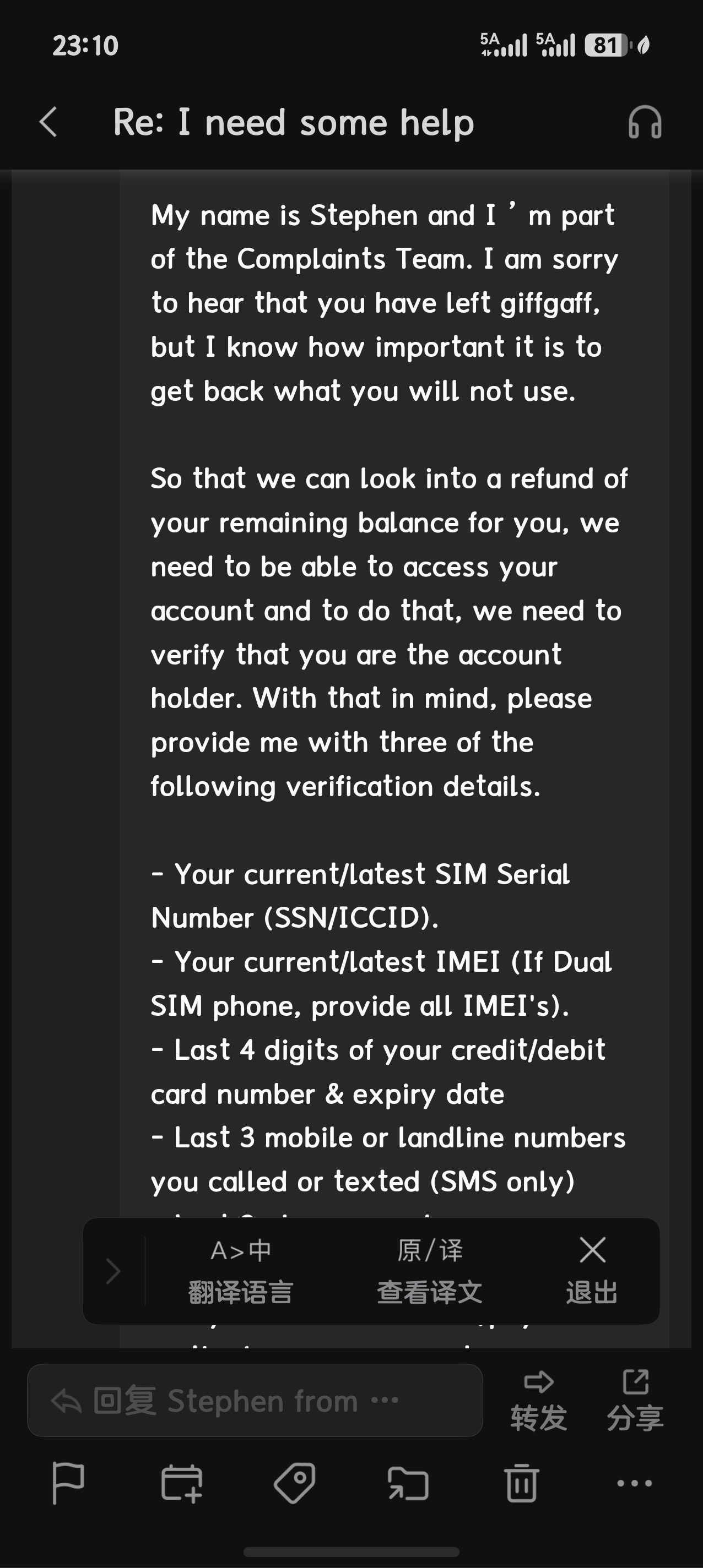703x1568 pixels.
Task: Tag this email with a label
Action: pyautogui.click(x=294, y=1483)
